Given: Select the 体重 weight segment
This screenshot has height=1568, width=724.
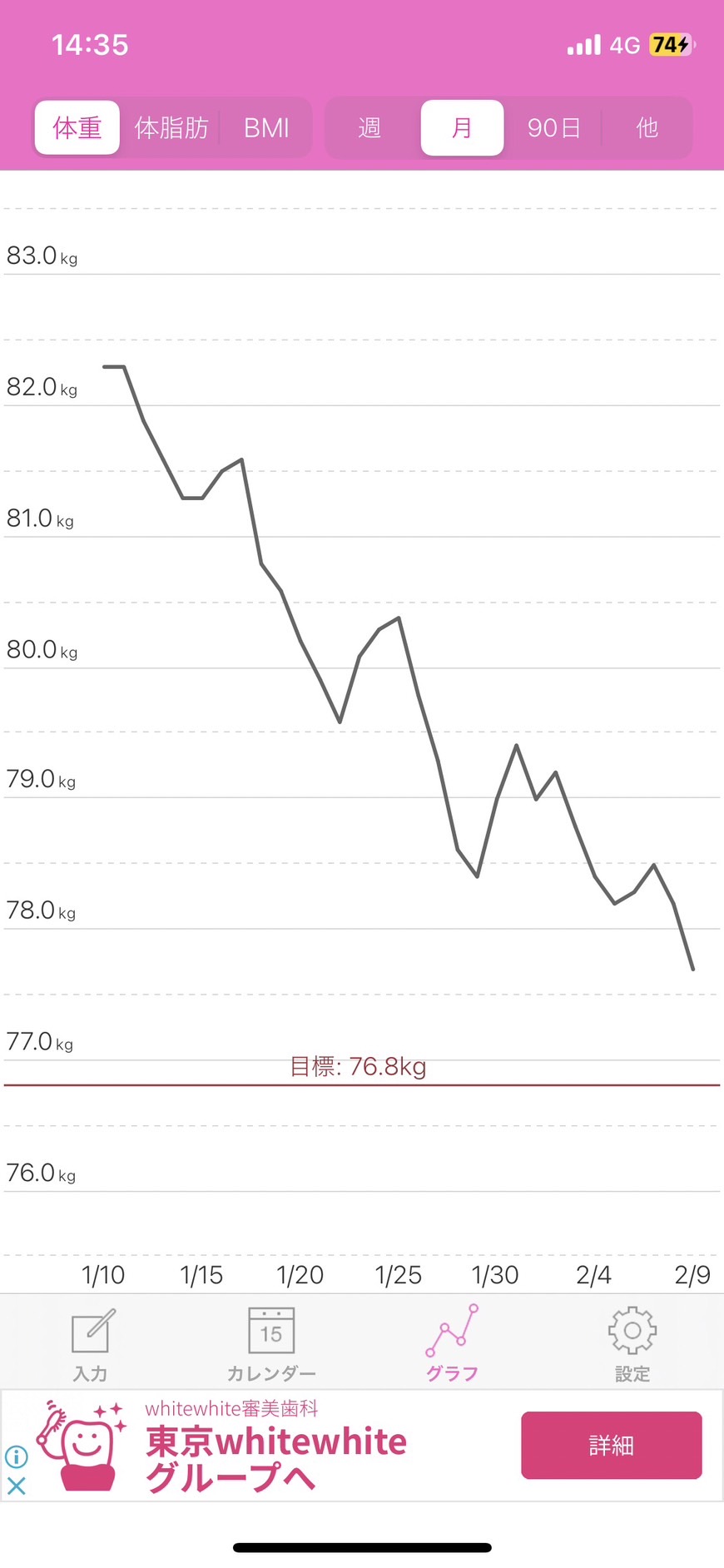Looking at the screenshot, I should pyautogui.click(x=77, y=127).
